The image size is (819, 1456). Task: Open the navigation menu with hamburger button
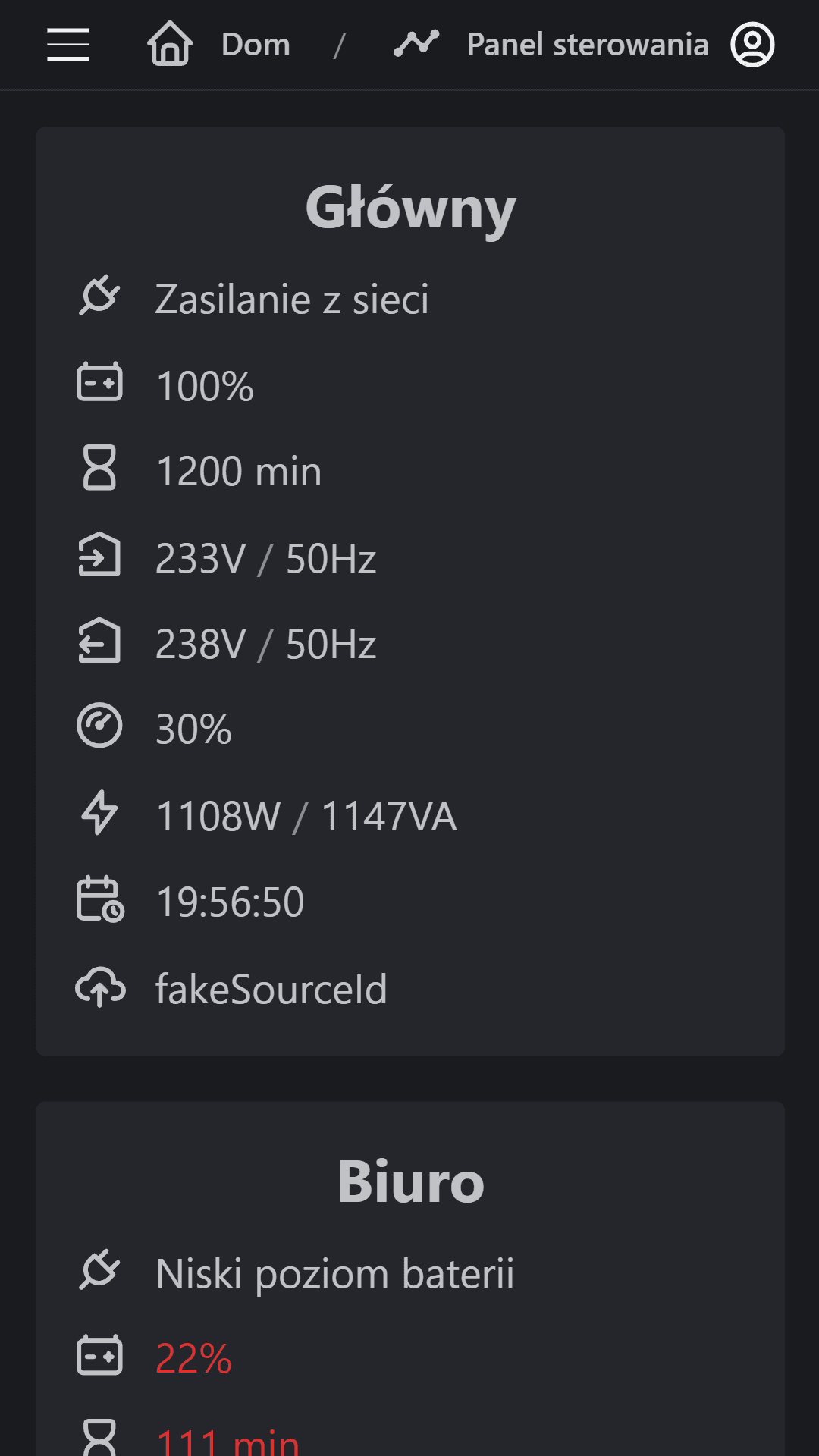pyautogui.click(x=67, y=45)
